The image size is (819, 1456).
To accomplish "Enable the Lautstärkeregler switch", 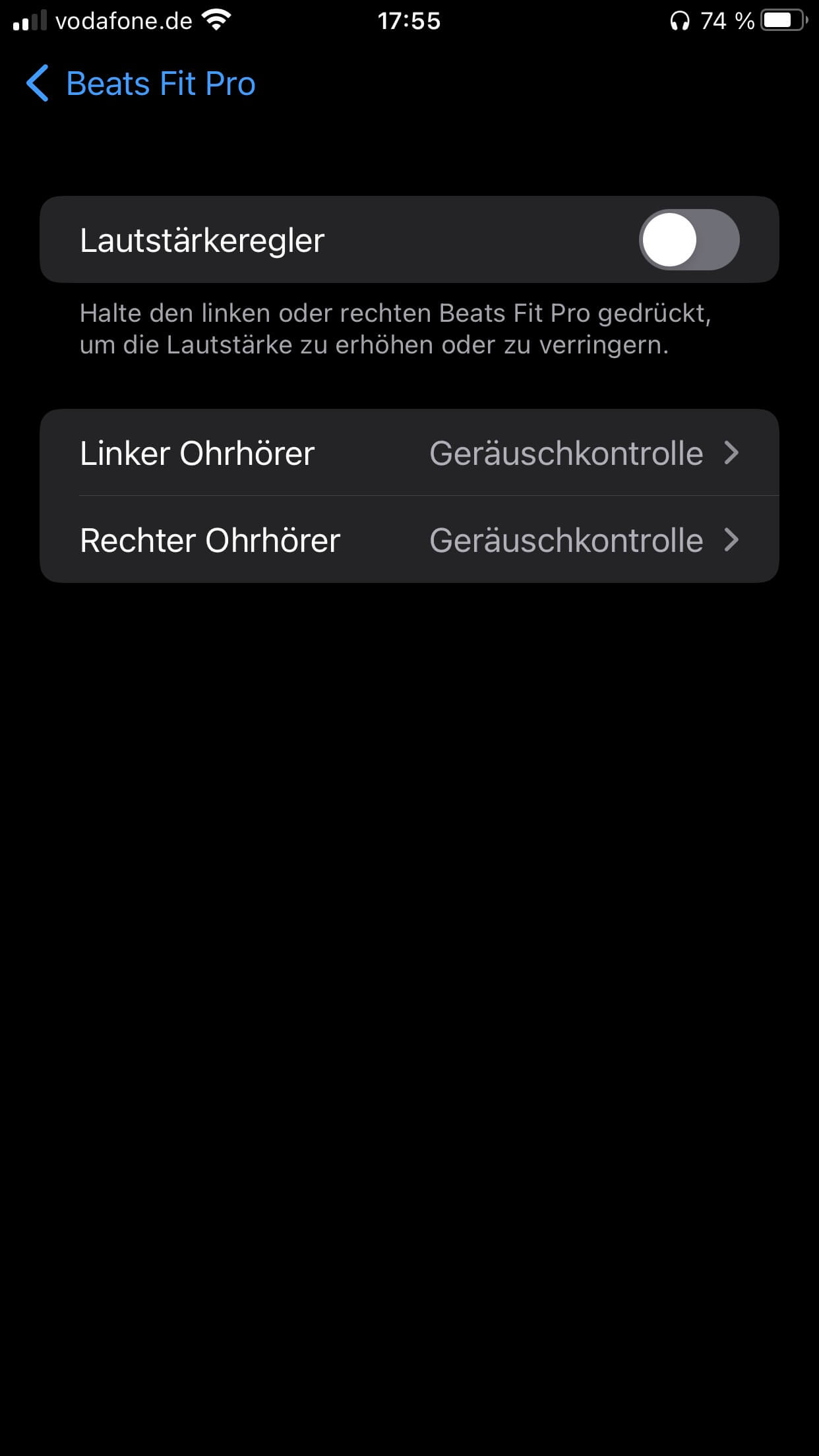I will coord(688,240).
